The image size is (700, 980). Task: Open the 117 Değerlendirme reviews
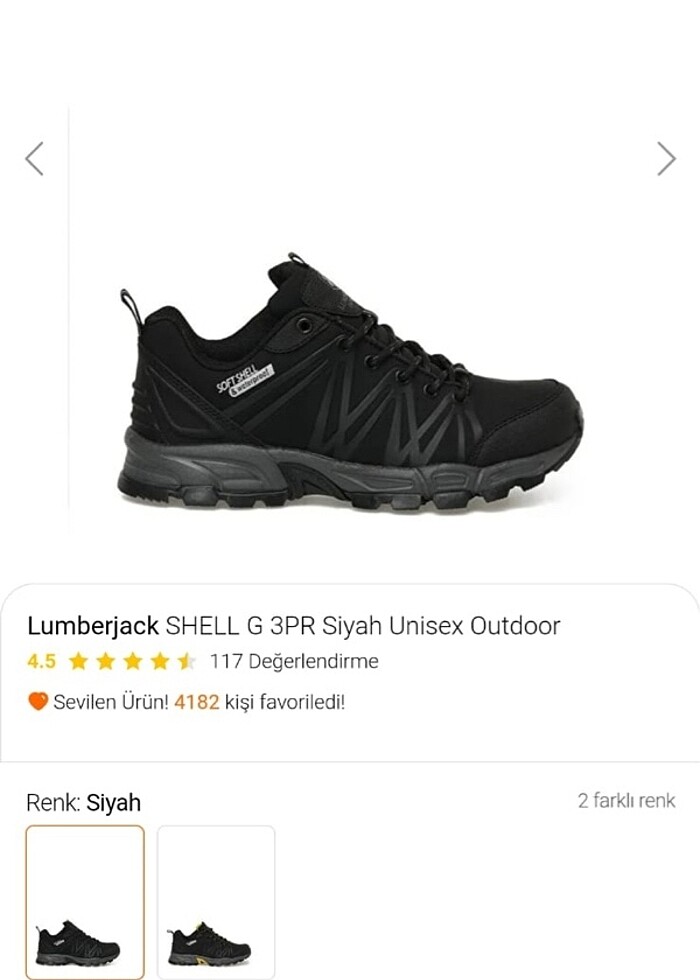pos(294,661)
